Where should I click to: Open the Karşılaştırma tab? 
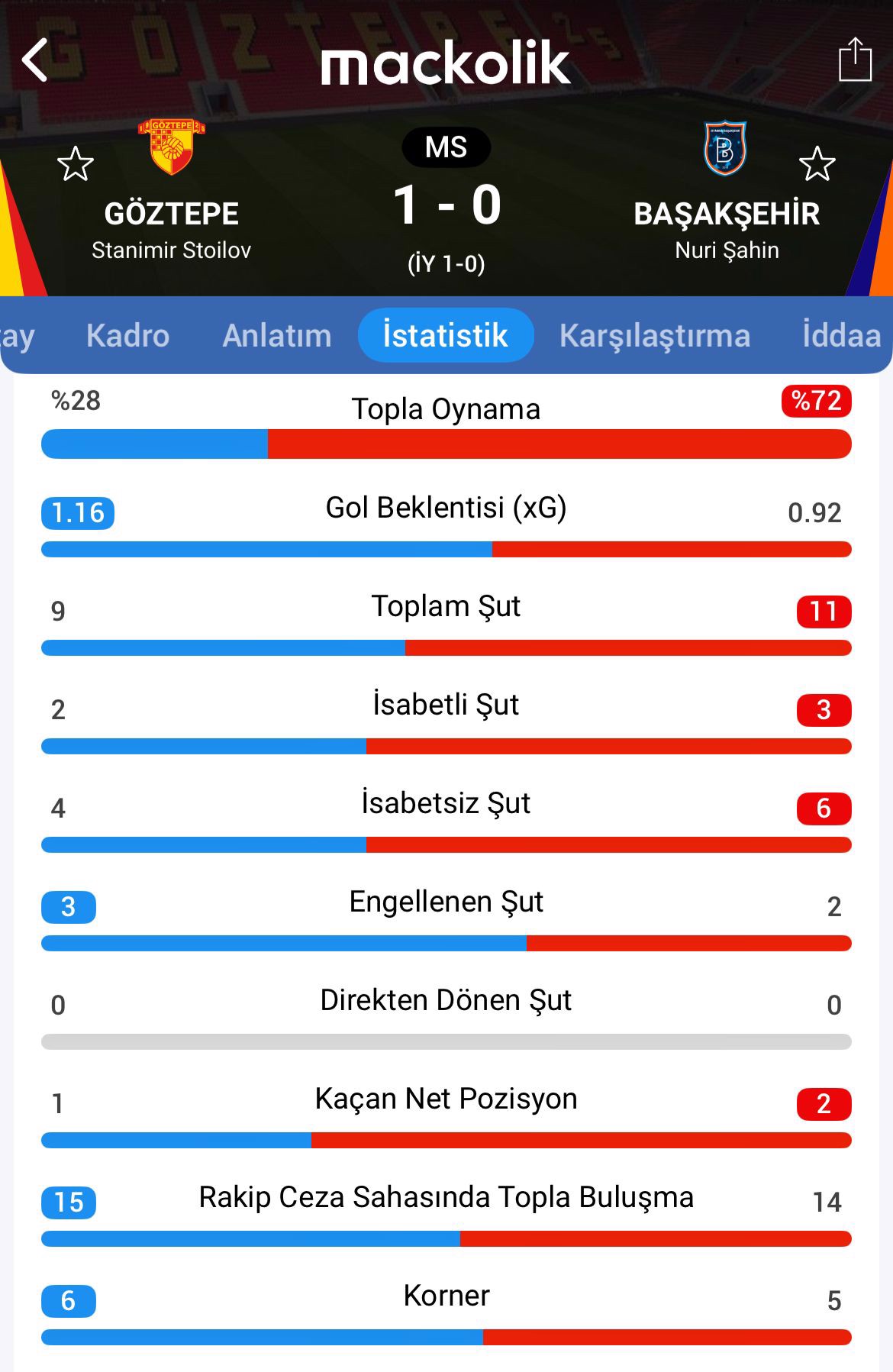pyautogui.click(x=655, y=336)
